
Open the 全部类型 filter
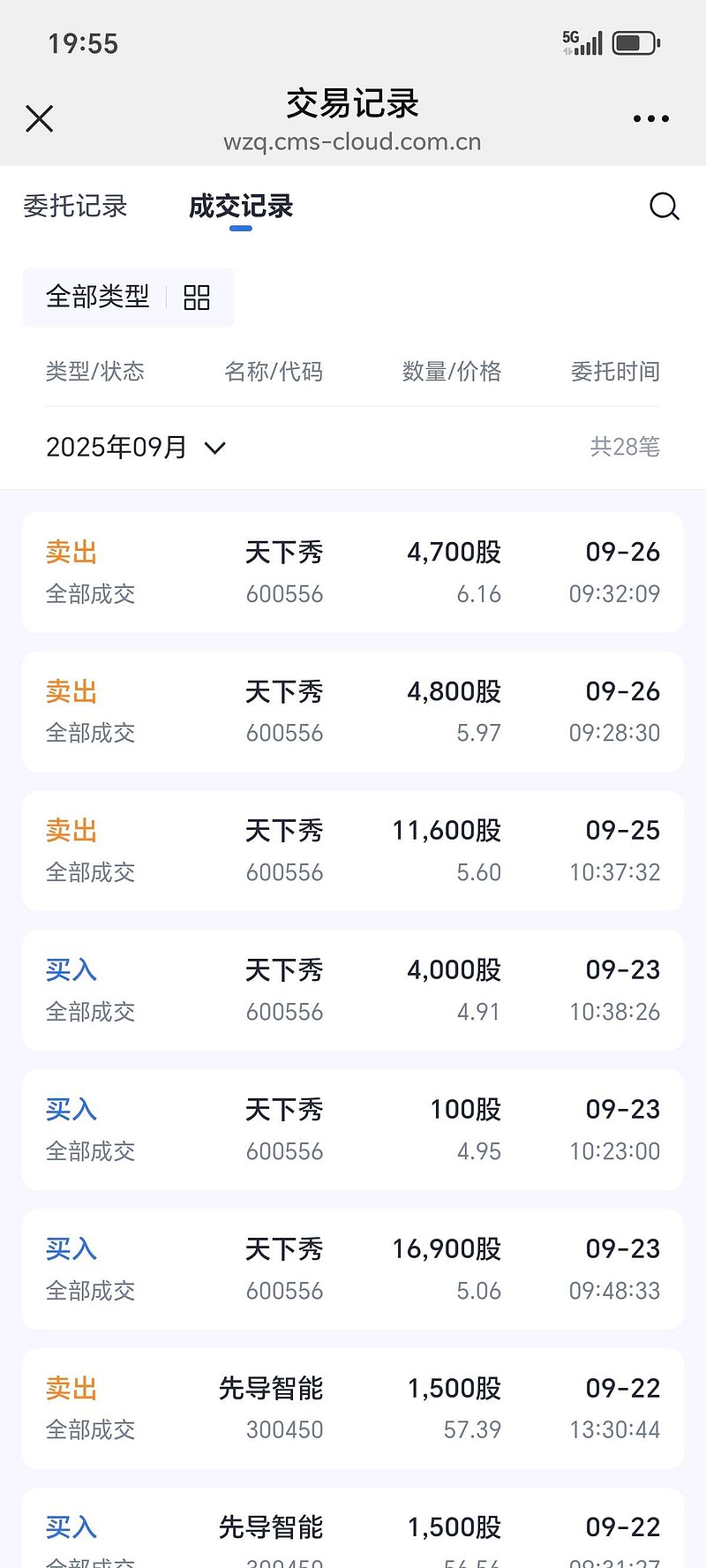pyautogui.click(x=128, y=298)
